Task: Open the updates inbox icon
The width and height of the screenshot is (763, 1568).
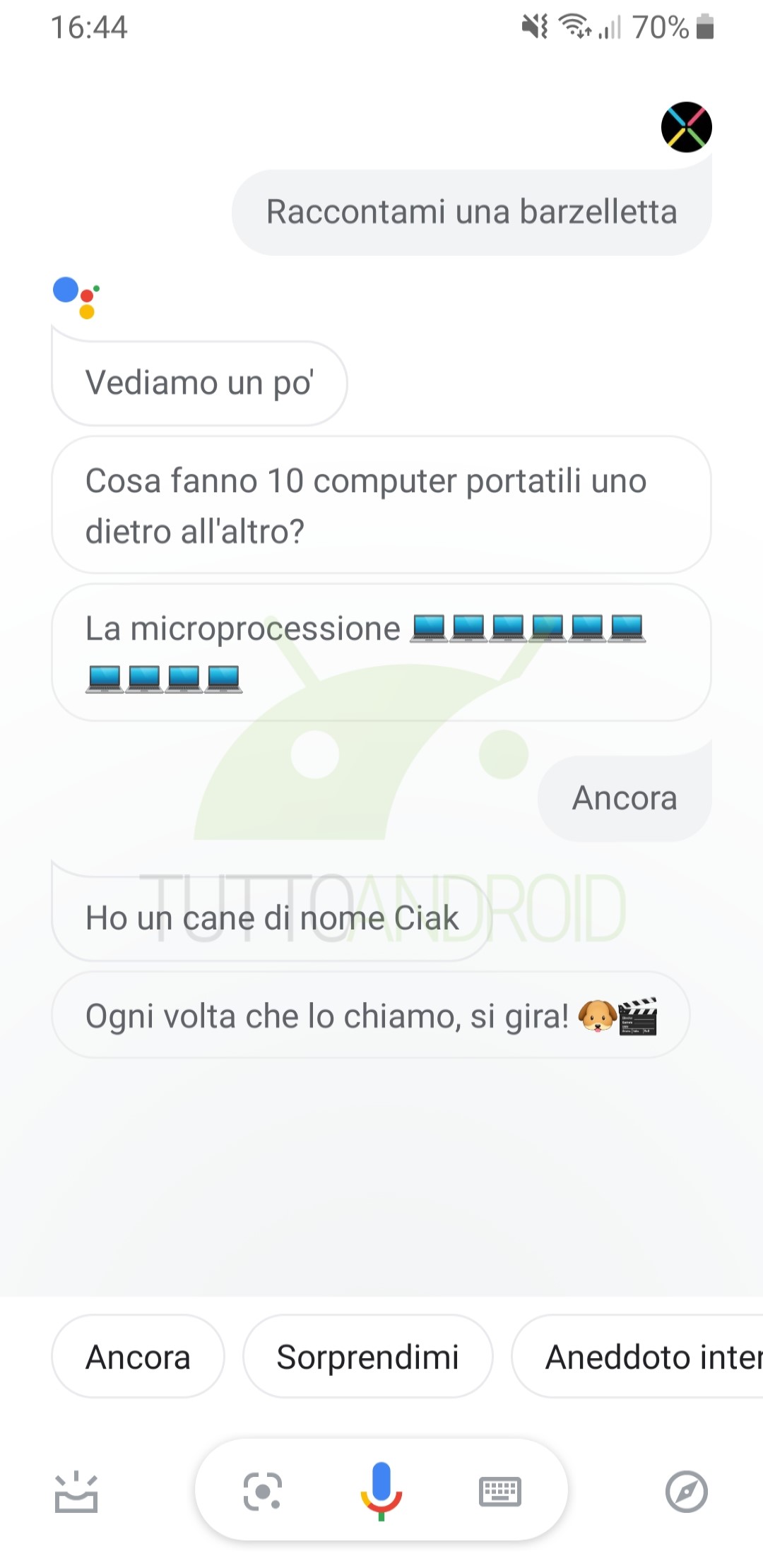Action: (76, 1491)
